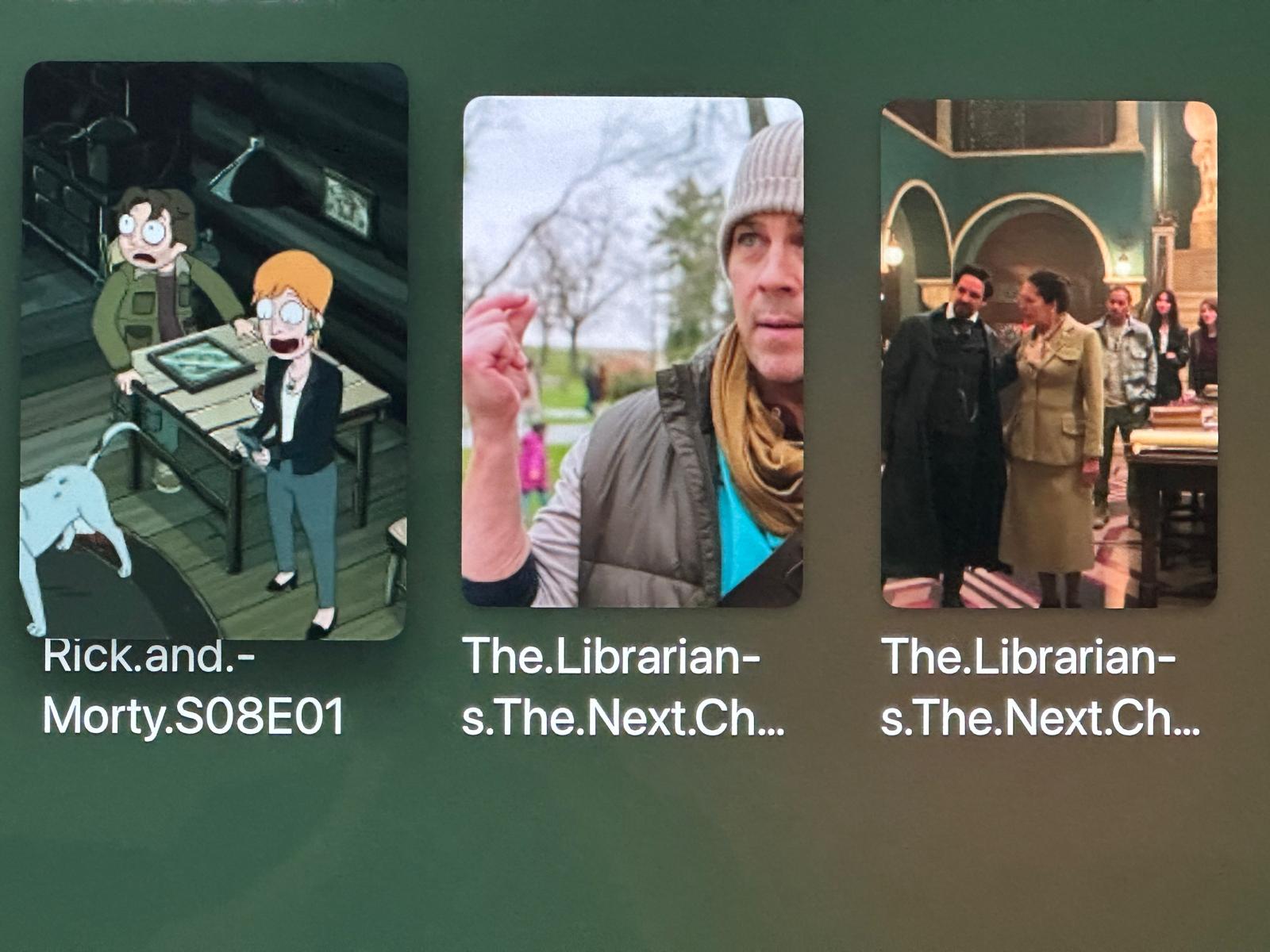The height and width of the screenshot is (952, 1270).
Task: Open the Librarians tile showing group in library hall
Action: tap(1049, 354)
